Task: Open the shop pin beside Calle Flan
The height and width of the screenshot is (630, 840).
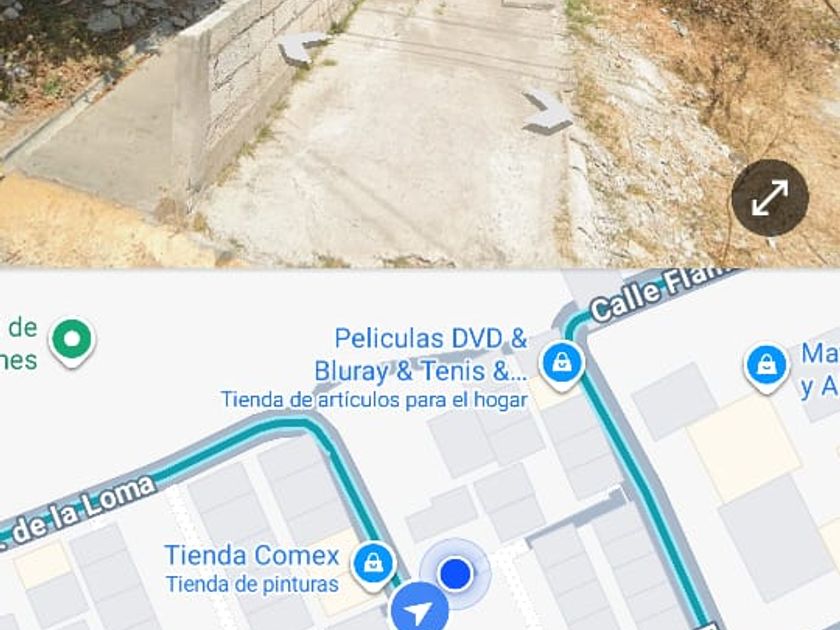Action: tap(766, 366)
